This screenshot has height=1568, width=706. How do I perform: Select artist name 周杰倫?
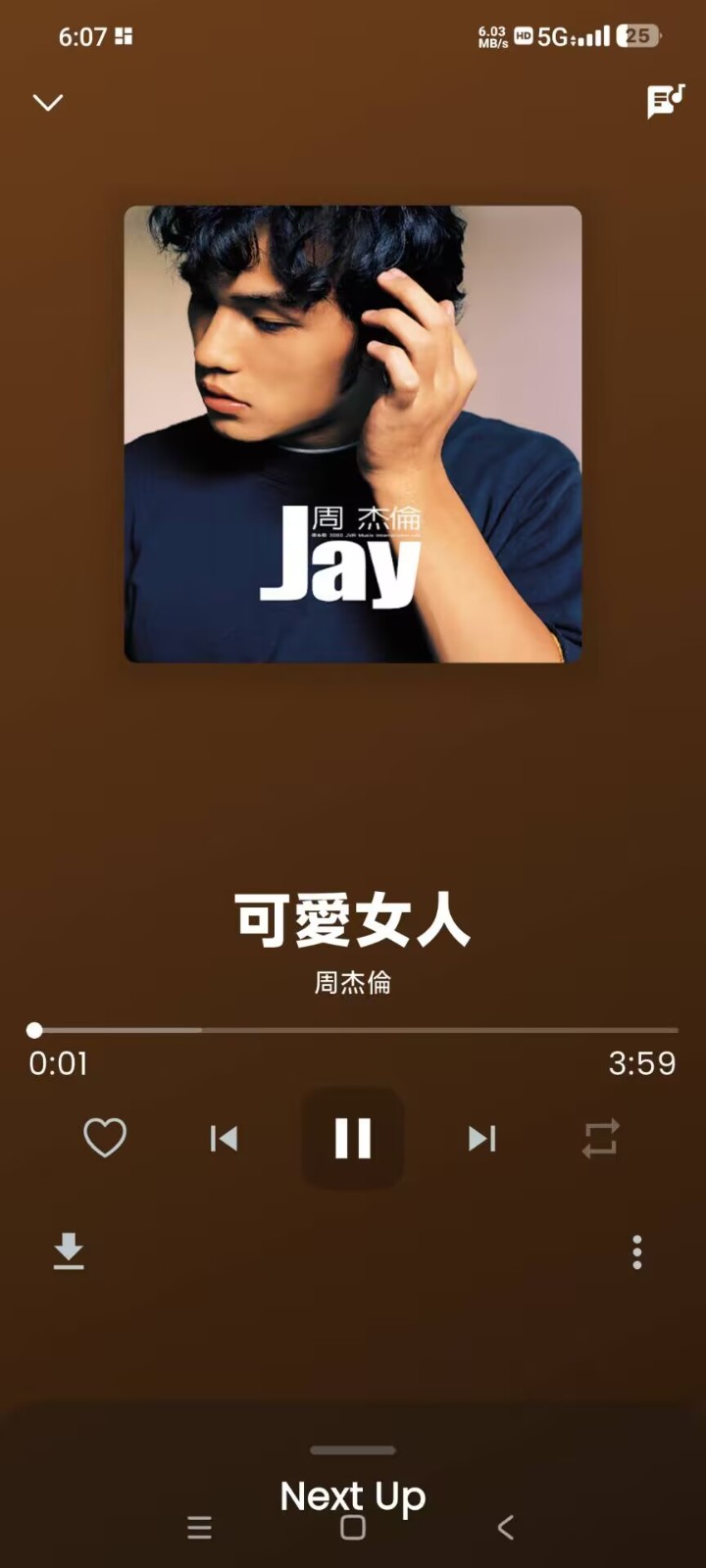tap(352, 983)
